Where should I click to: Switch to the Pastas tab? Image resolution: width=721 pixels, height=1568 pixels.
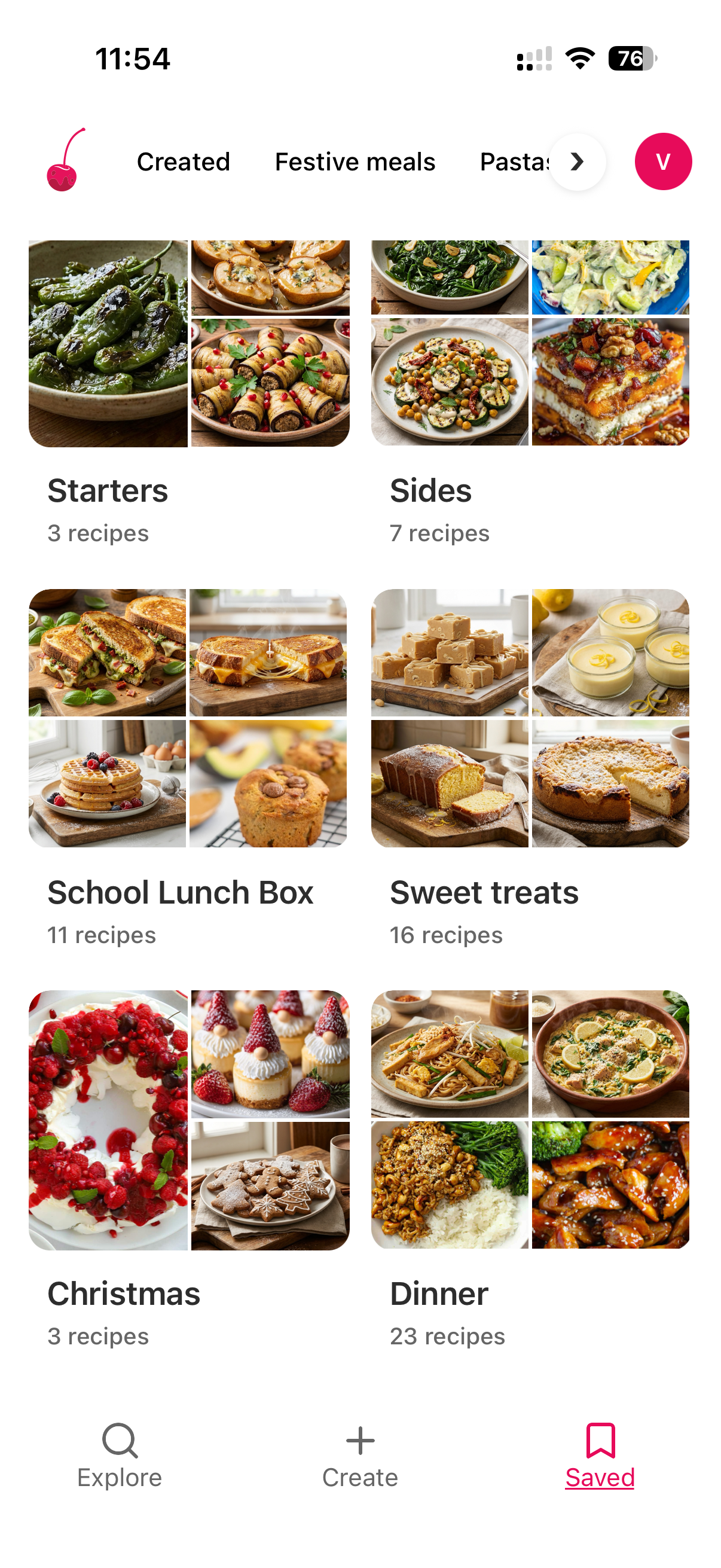[x=514, y=162]
